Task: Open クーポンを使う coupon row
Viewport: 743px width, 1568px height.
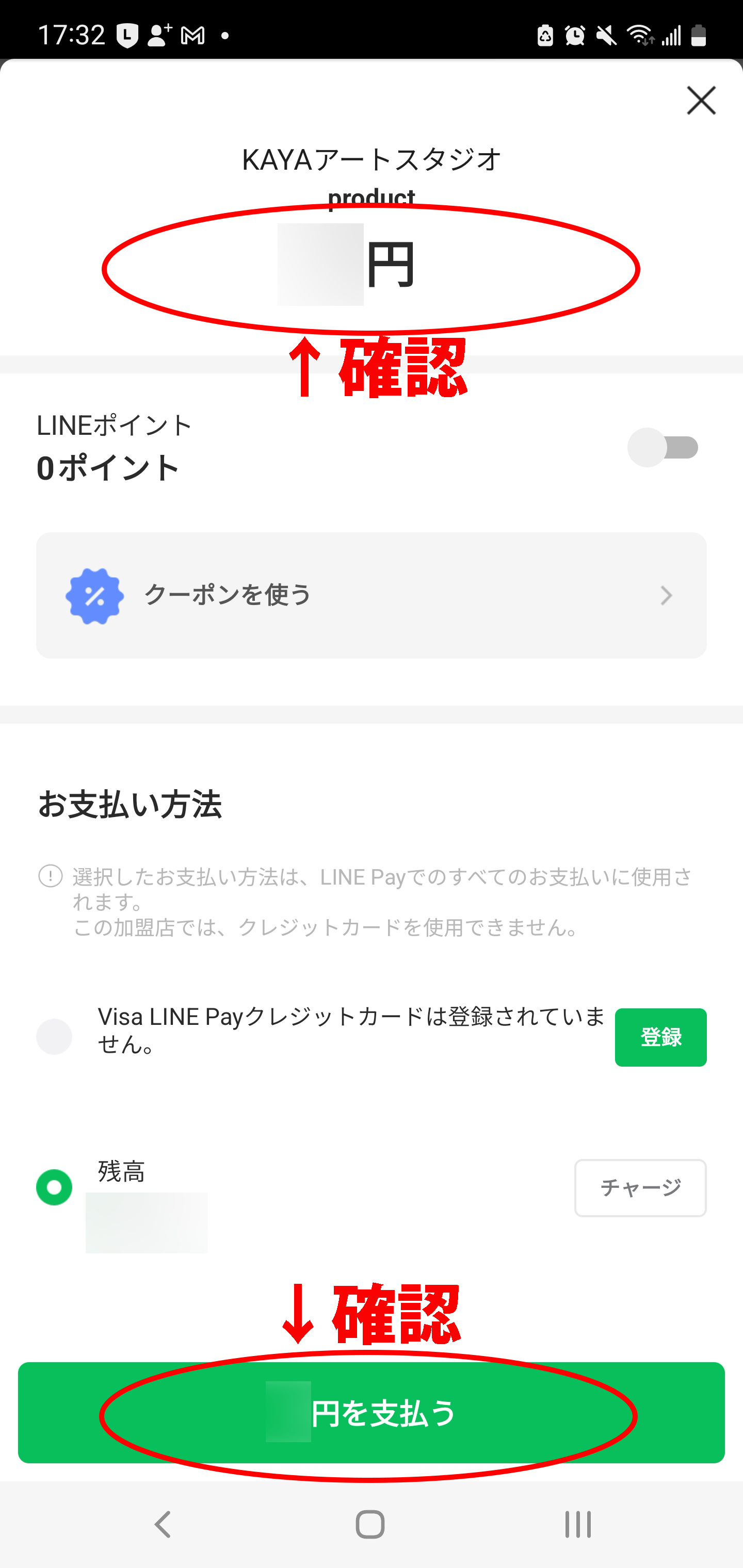Action: (x=372, y=595)
